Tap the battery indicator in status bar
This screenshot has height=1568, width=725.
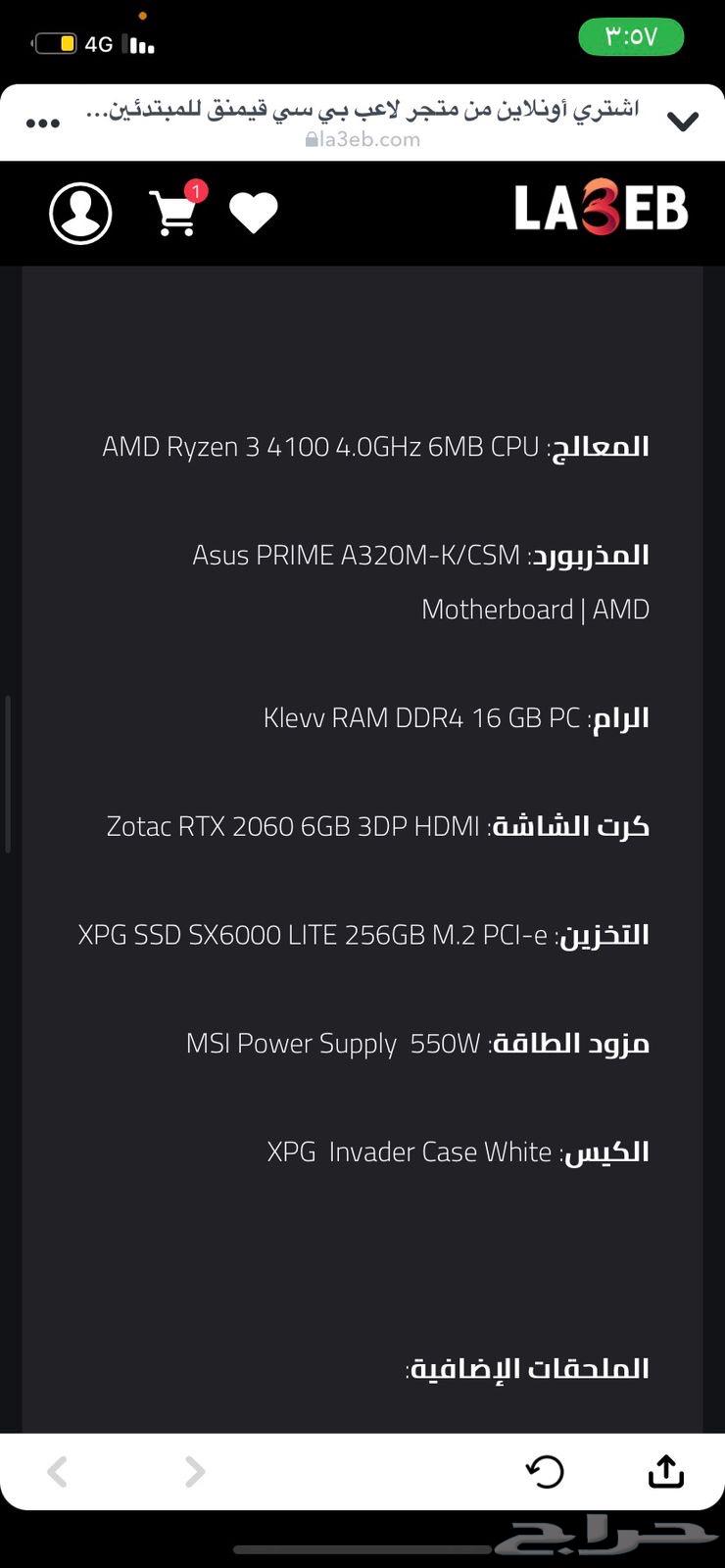coord(56,42)
